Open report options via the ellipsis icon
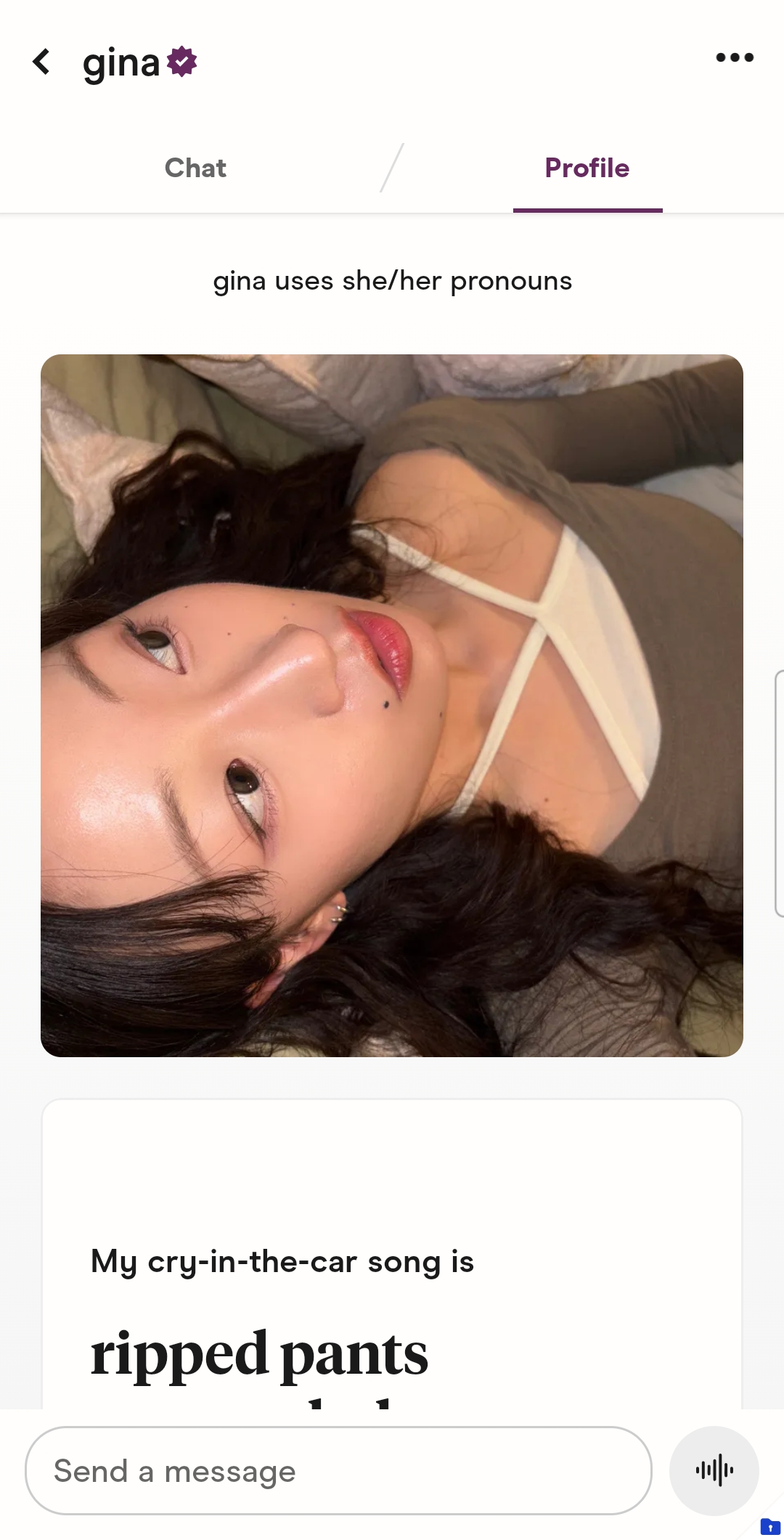 [735, 57]
